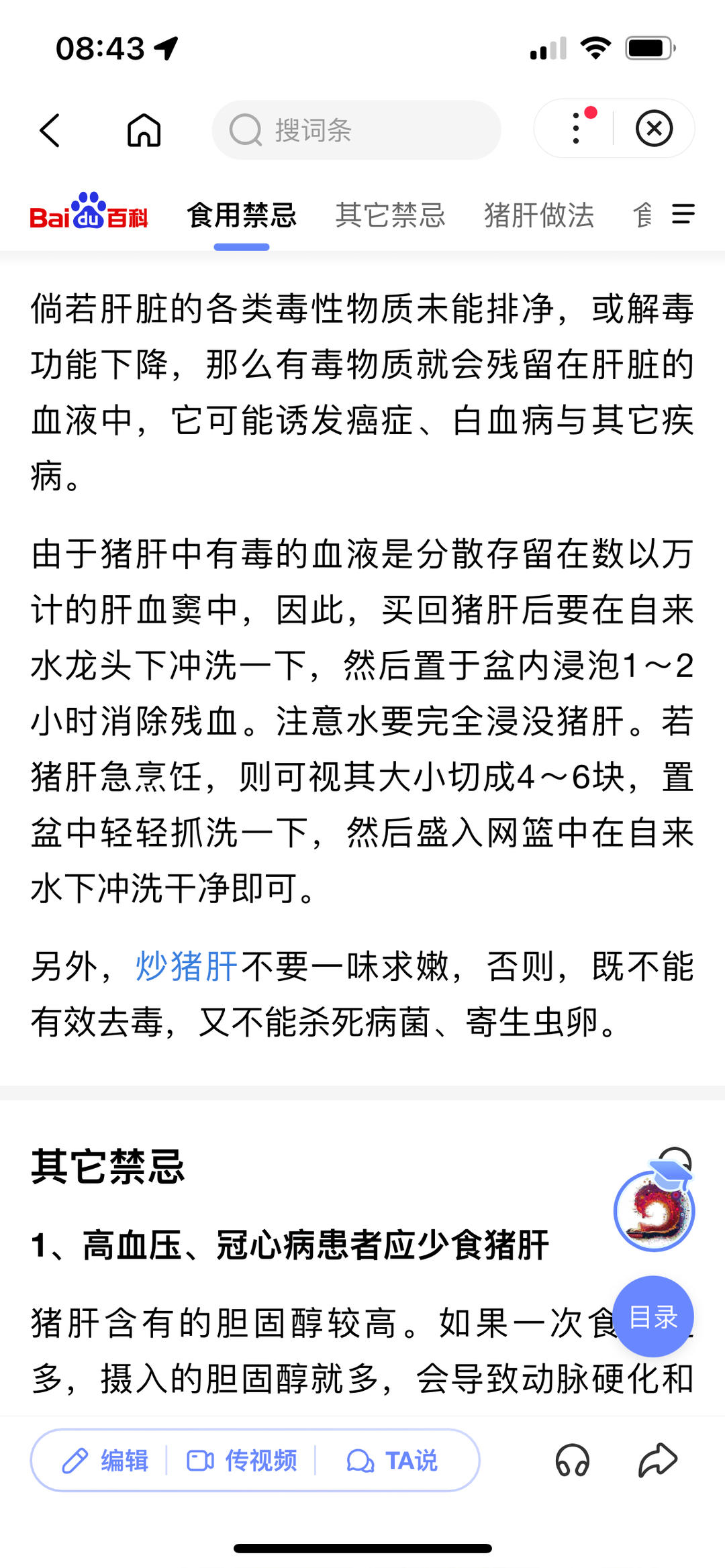Edit this entry via 编辑
Image resolution: width=725 pixels, height=1568 pixels.
(x=105, y=1461)
